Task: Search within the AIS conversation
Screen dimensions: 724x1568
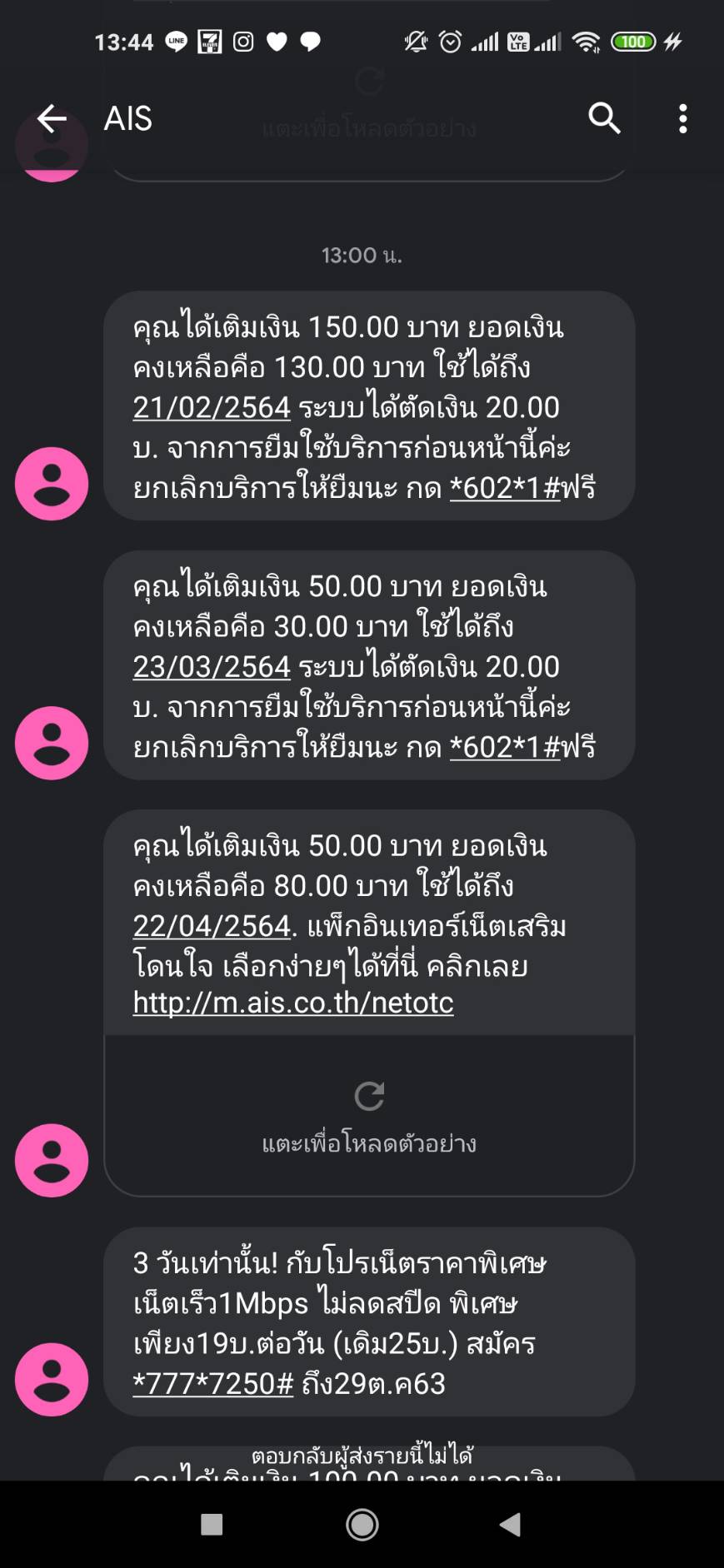Action: click(x=604, y=118)
